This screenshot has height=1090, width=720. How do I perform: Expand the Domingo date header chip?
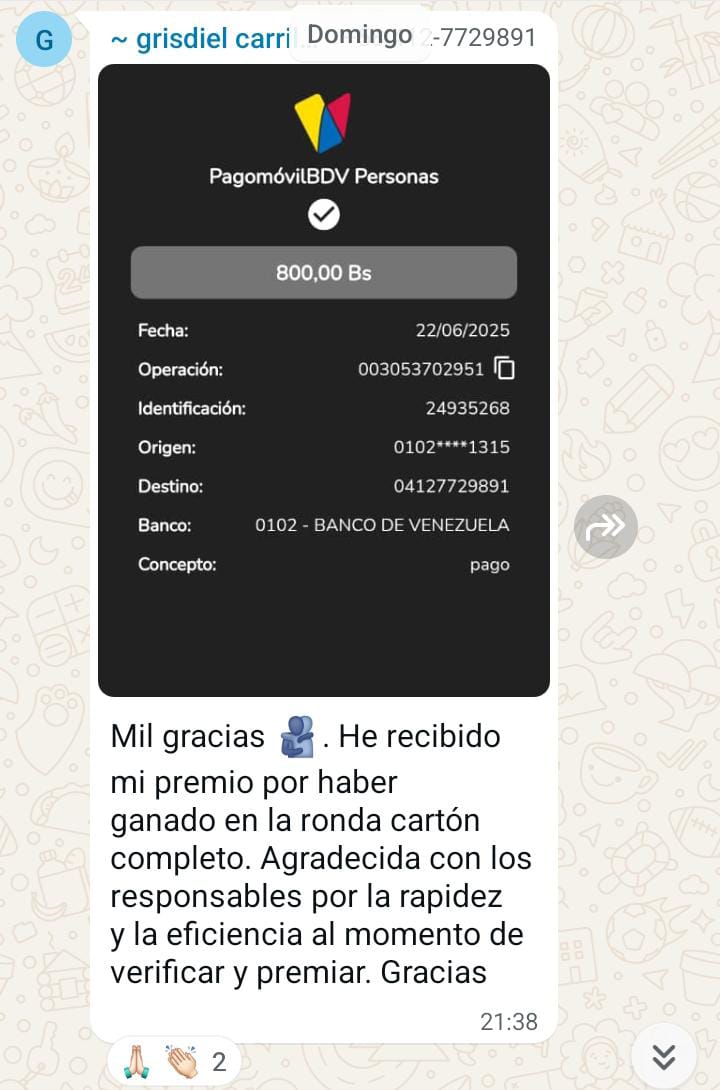coord(360,34)
